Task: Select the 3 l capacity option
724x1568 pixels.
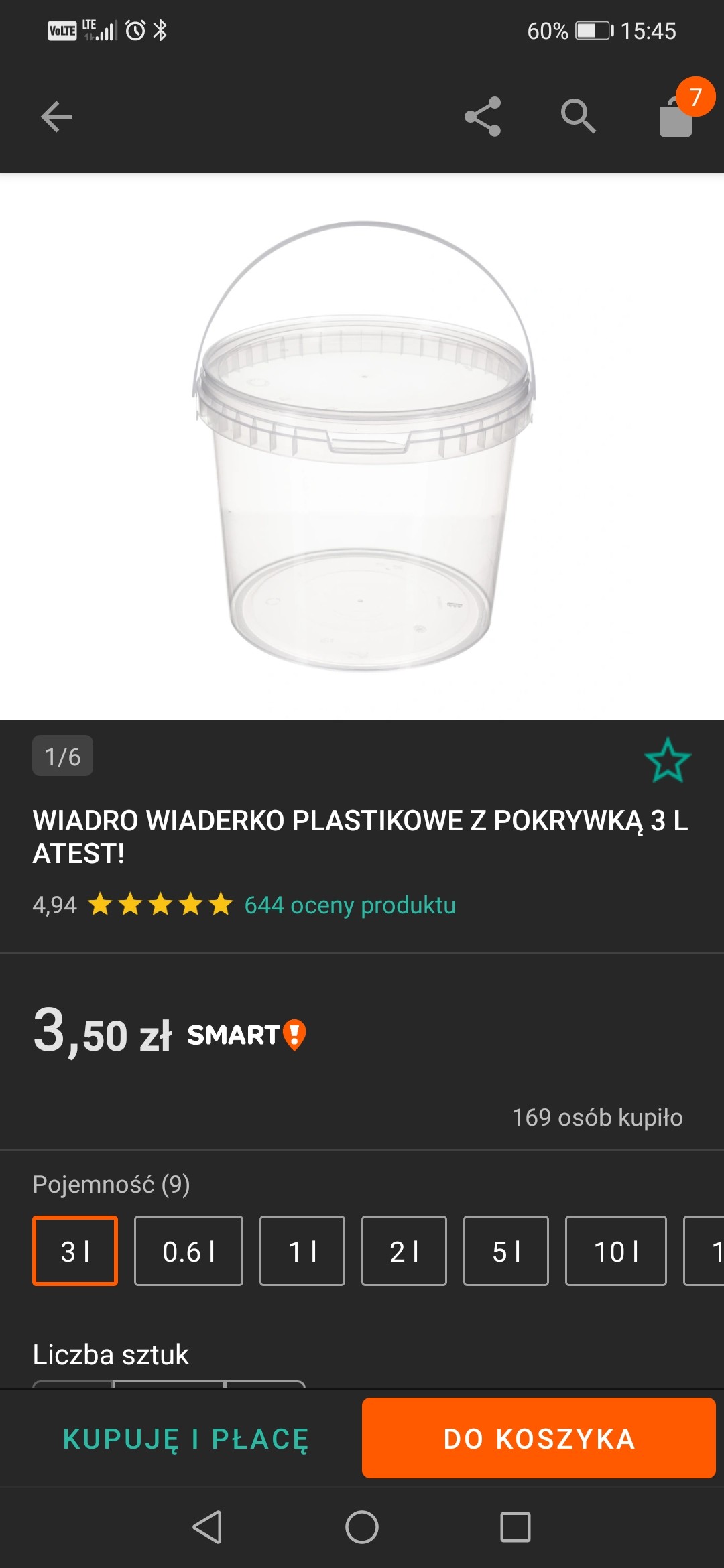Action: click(75, 1251)
